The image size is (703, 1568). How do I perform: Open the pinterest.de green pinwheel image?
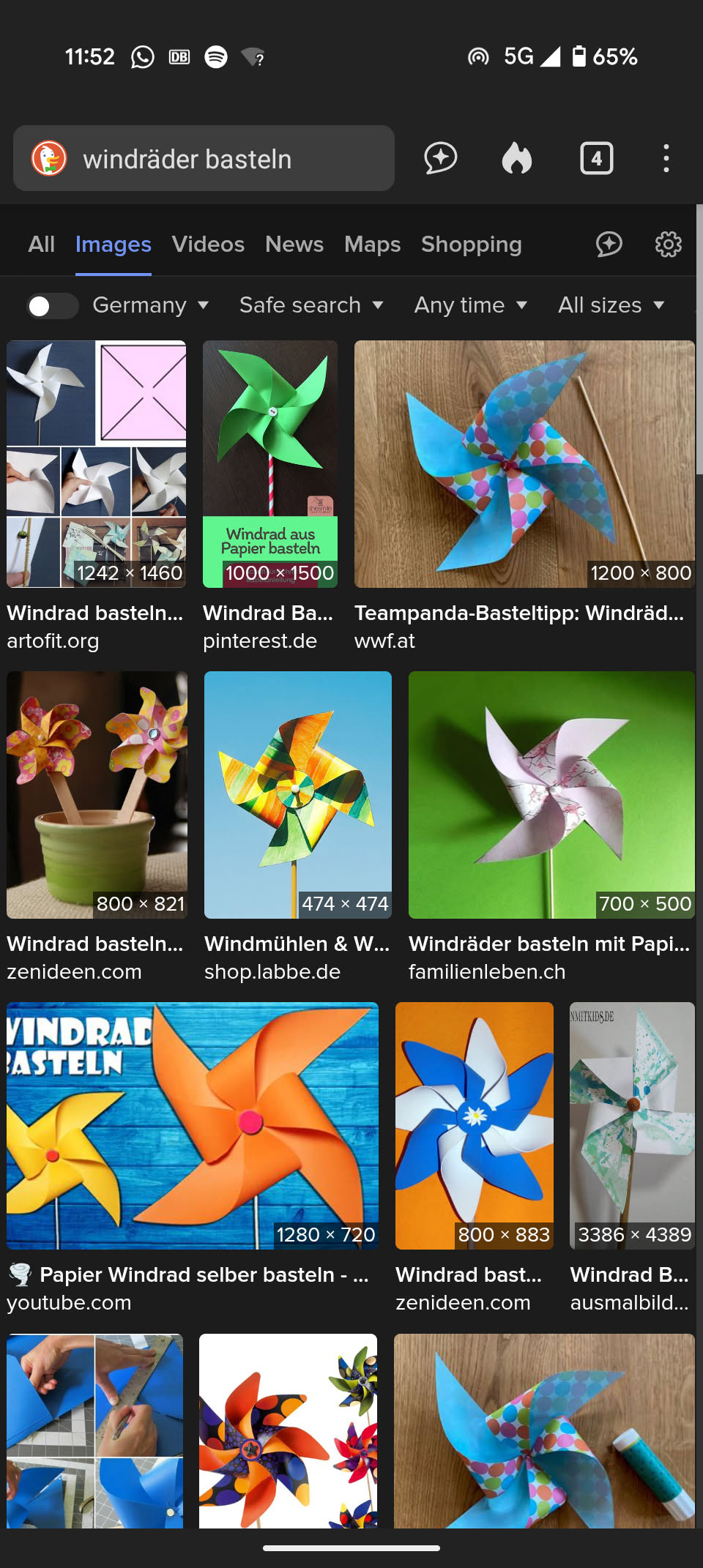click(x=270, y=464)
